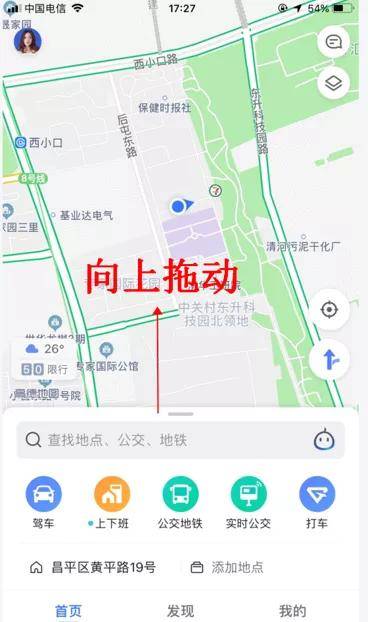Tap the search box for places, bus, subway
Image resolution: width=368 pixels, height=622 pixels.
pos(181,440)
